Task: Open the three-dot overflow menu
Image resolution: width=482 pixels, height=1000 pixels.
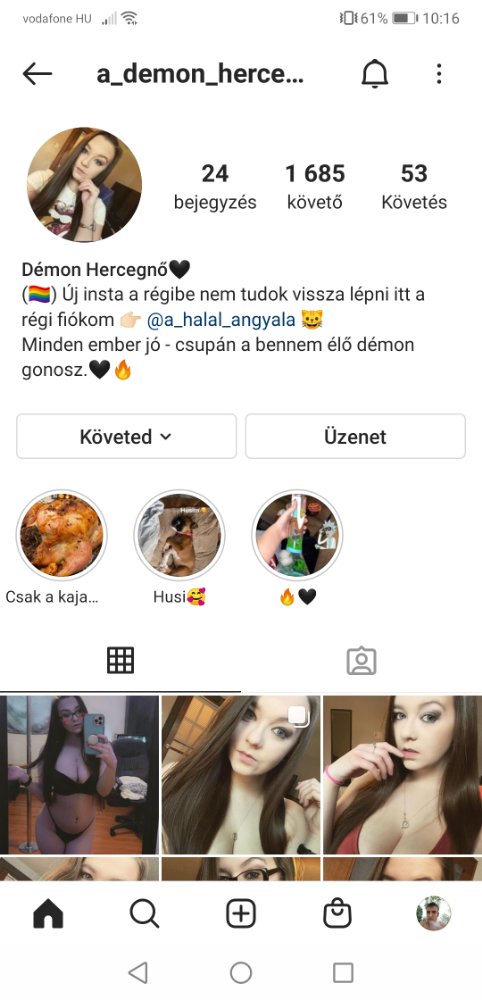Action: (x=439, y=74)
